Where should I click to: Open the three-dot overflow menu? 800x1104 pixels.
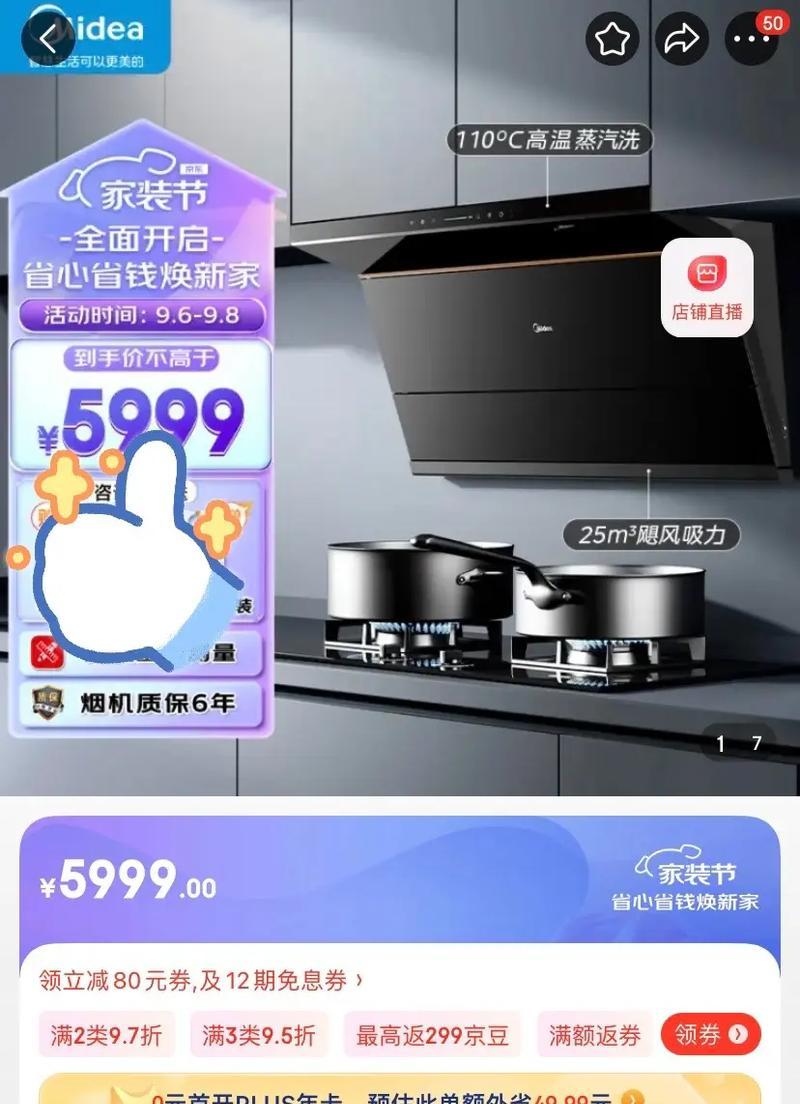pos(751,40)
